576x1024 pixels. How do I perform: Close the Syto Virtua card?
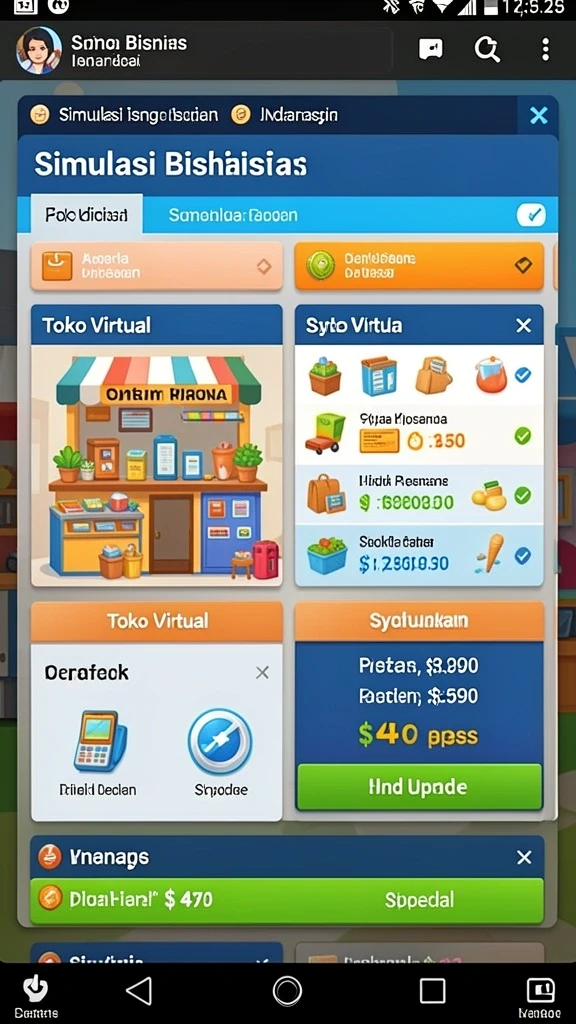pyautogui.click(x=524, y=325)
